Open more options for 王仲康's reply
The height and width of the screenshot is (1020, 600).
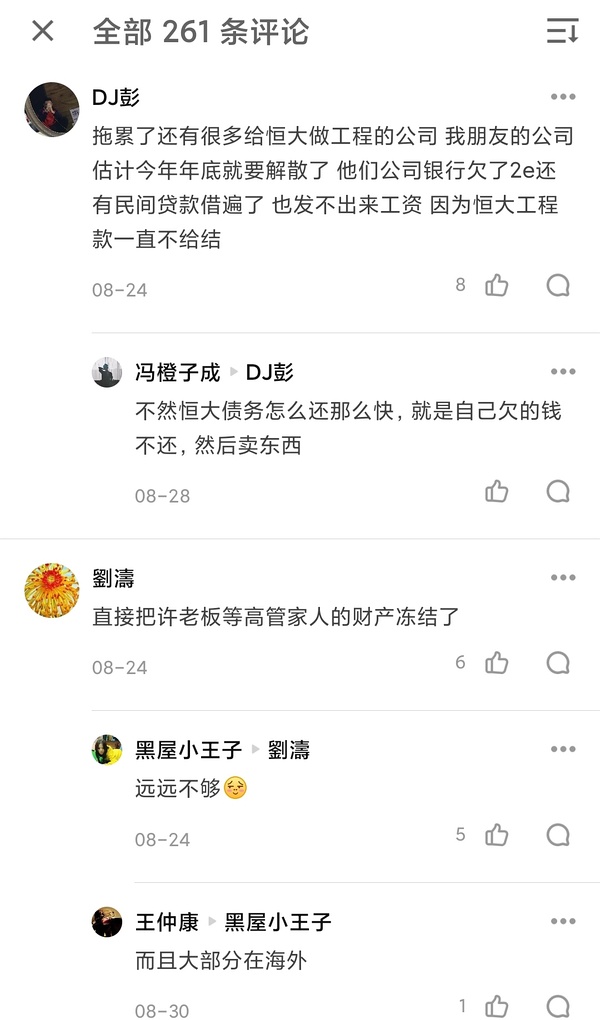point(563,921)
